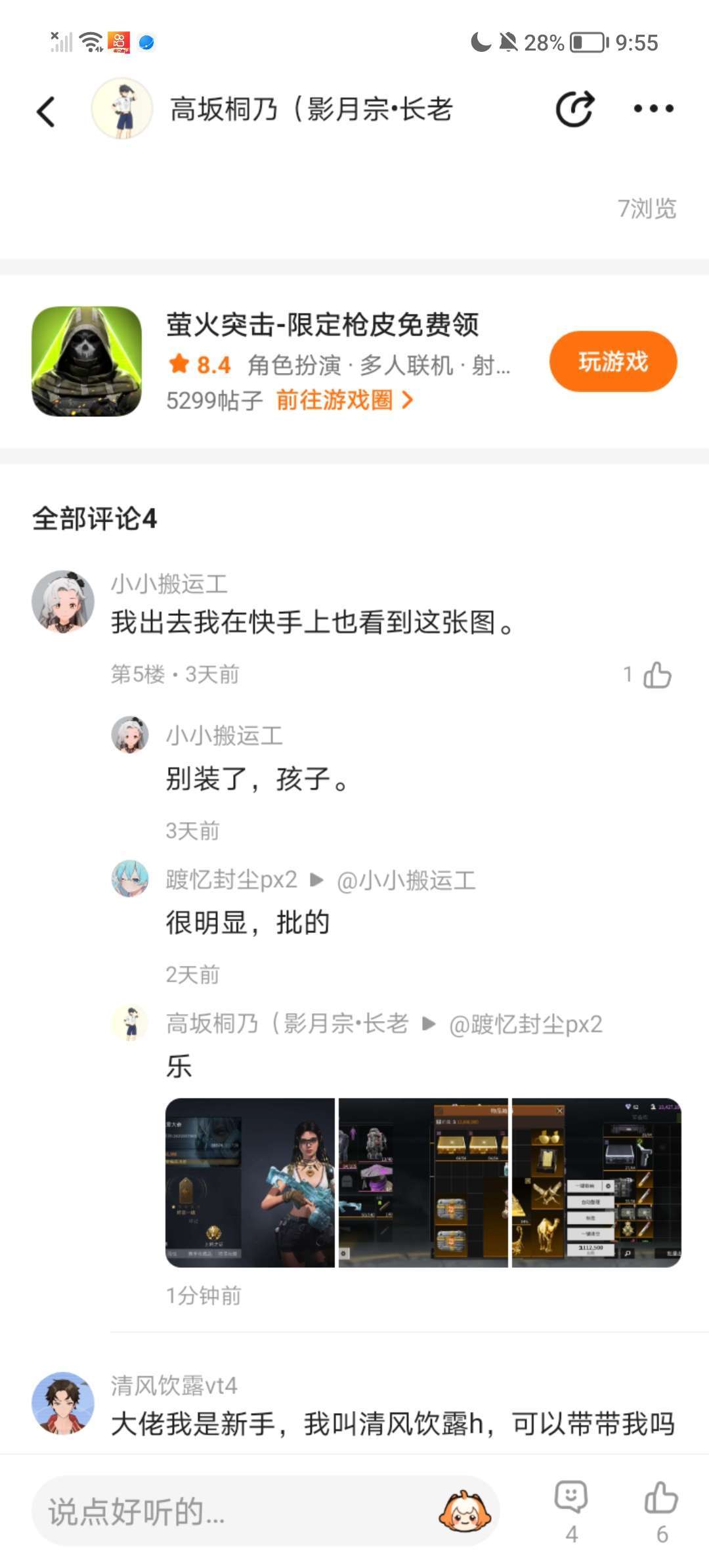Open the 萤火突击 game card
Viewport: 709px width, 1568px height.
[87, 362]
